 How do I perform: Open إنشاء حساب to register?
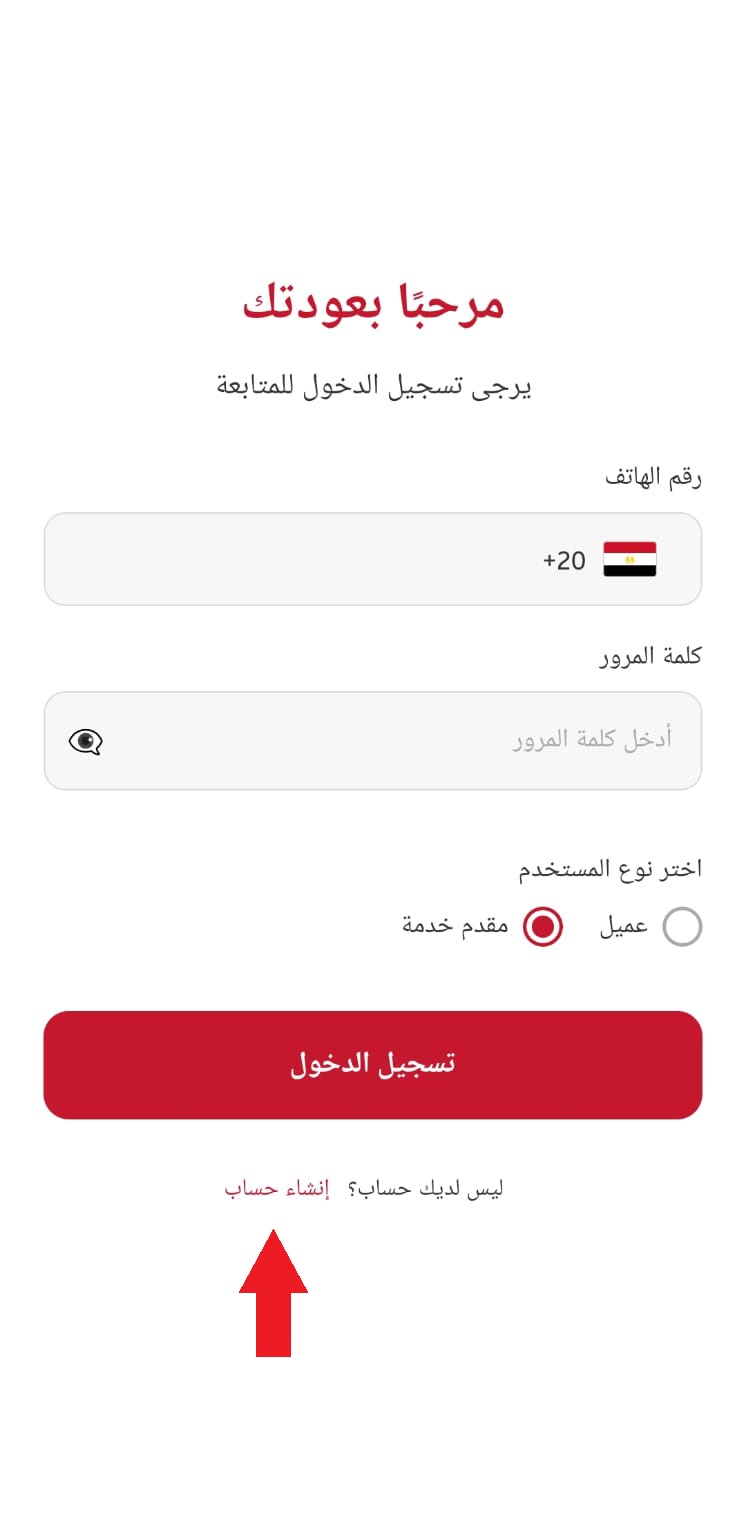tap(271, 1188)
